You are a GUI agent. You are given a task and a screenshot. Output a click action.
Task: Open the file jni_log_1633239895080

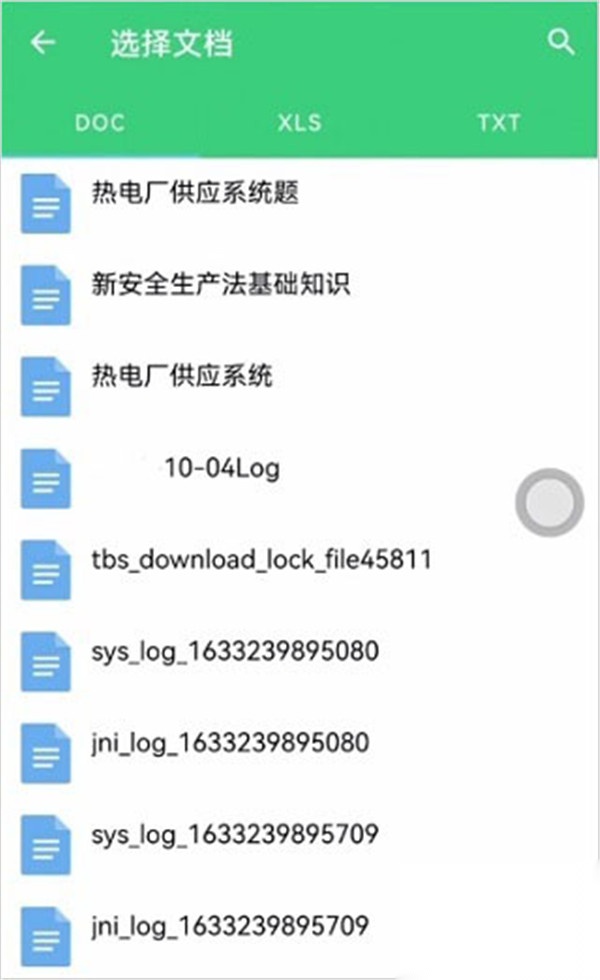click(230, 743)
